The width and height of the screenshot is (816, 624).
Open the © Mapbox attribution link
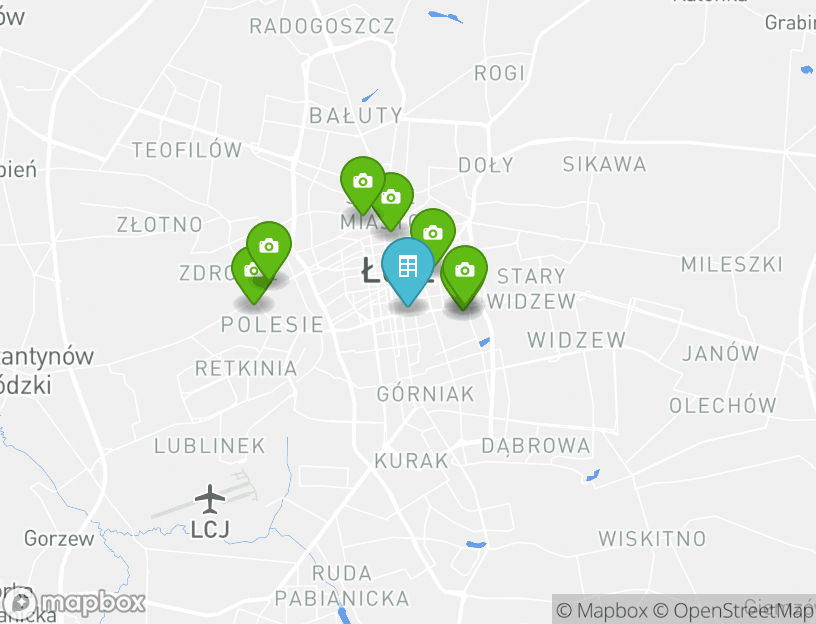[x=602, y=610]
